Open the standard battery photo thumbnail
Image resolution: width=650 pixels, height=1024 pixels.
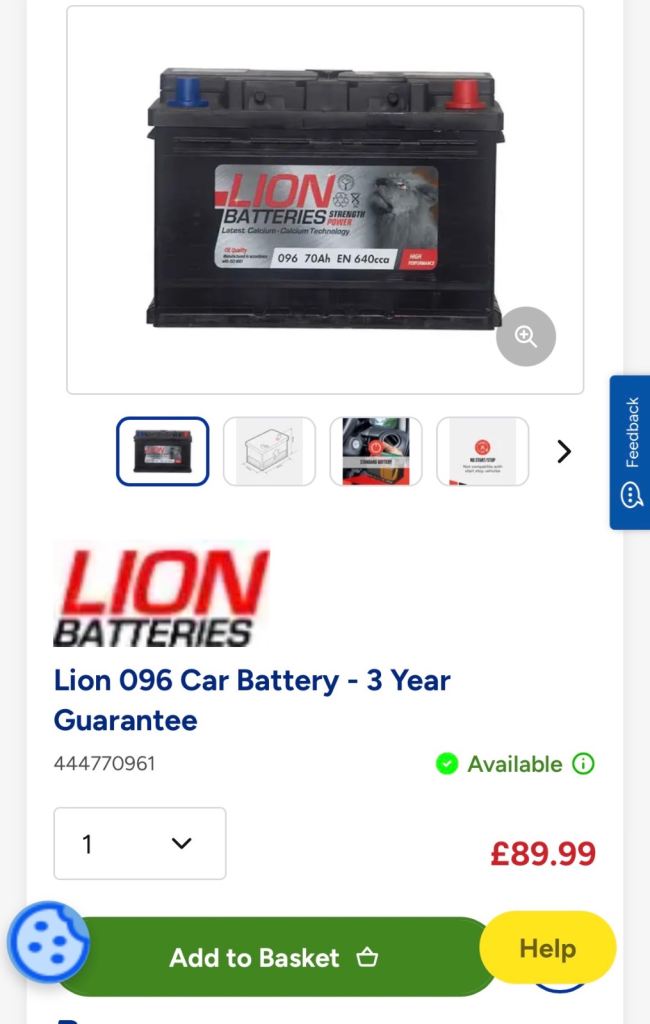coord(376,451)
